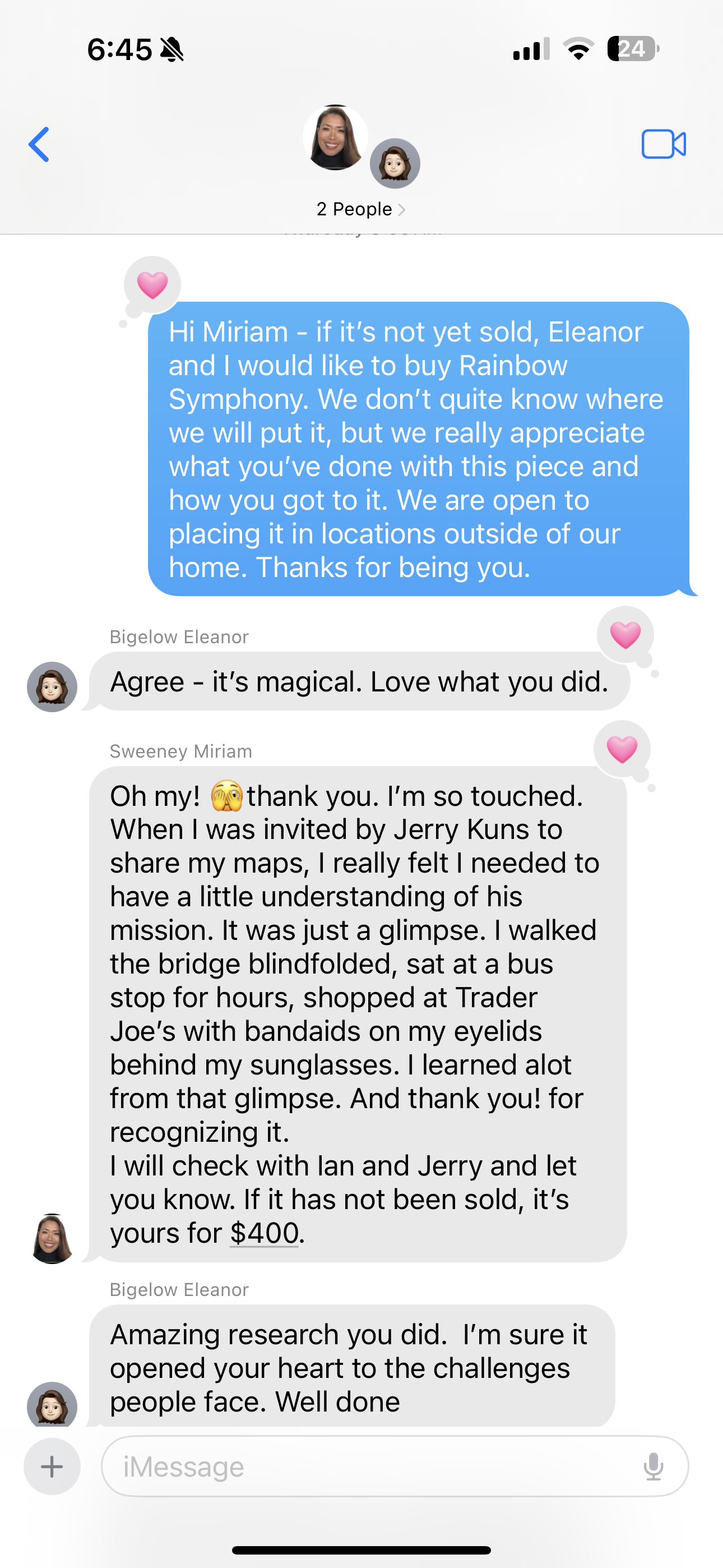View heart reaction on "Agree - it's magical" message
This screenshot has width=723, height=1568.
(x=625, y=635)
